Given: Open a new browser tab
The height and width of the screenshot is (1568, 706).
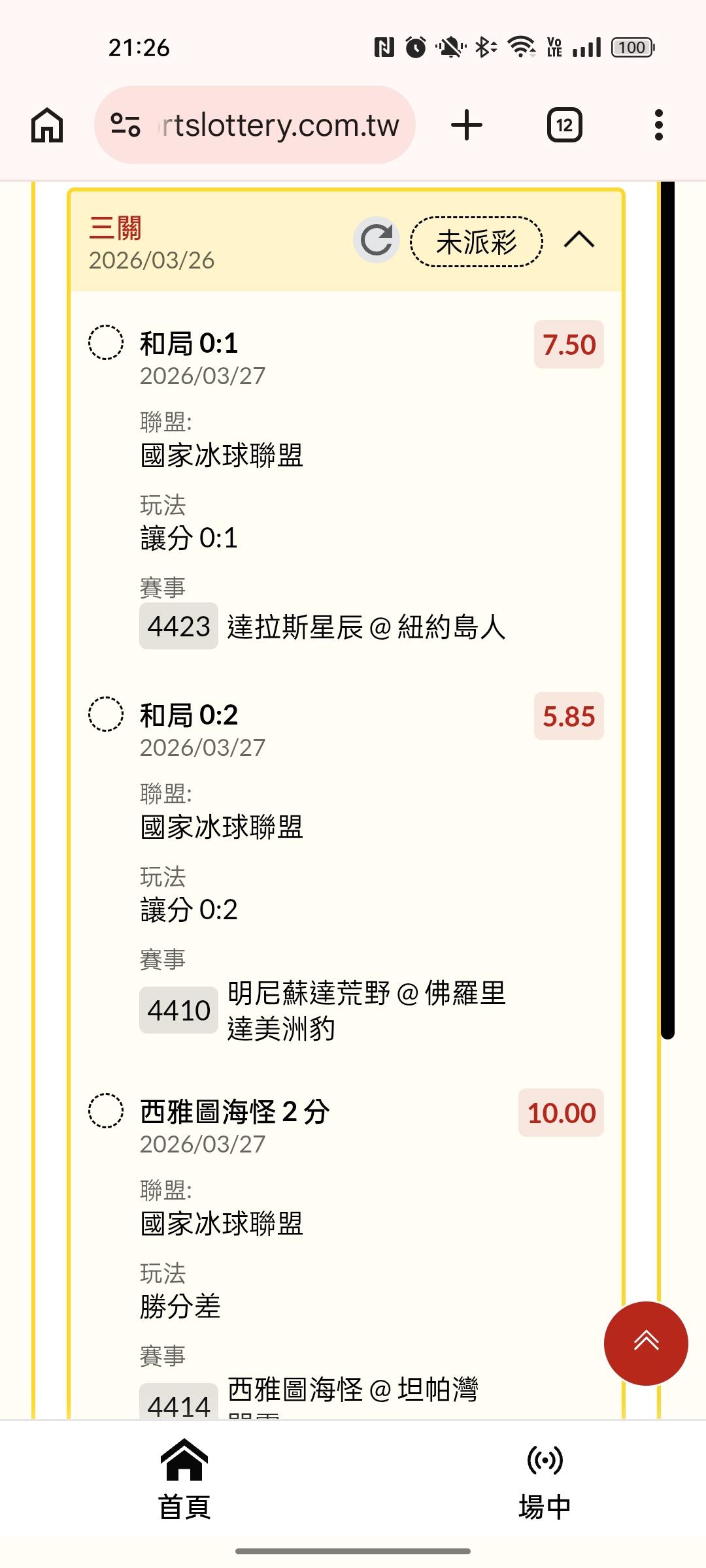Looking at the screenshot, I should point(467,125).
